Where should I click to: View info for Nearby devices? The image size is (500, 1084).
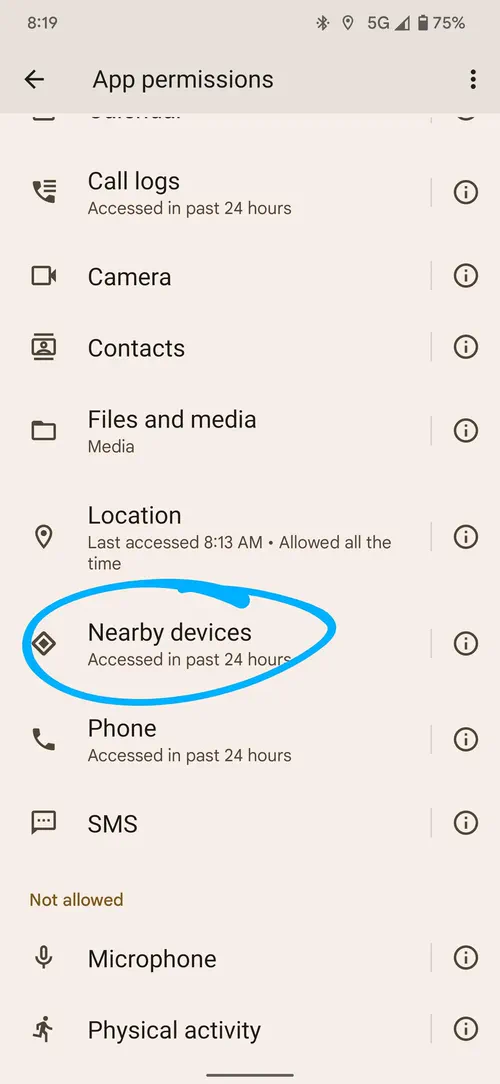click(466, 644)
